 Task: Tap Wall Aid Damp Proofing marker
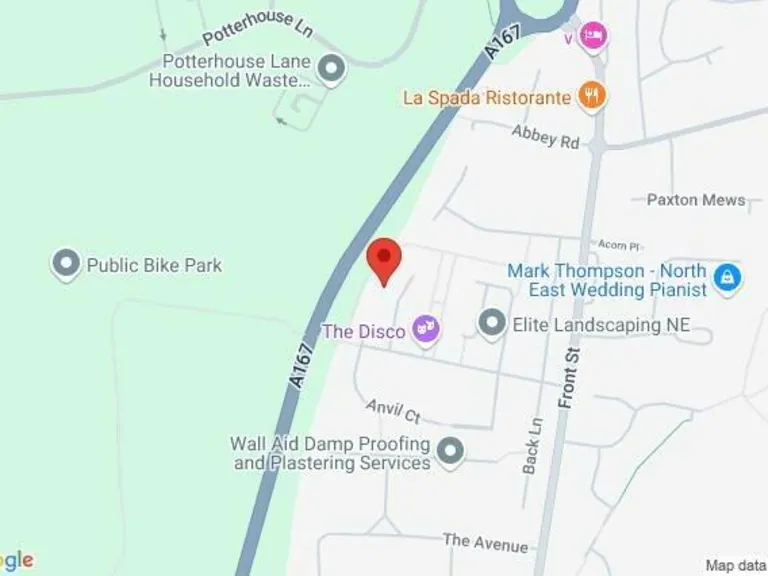[x=451, y=451]
